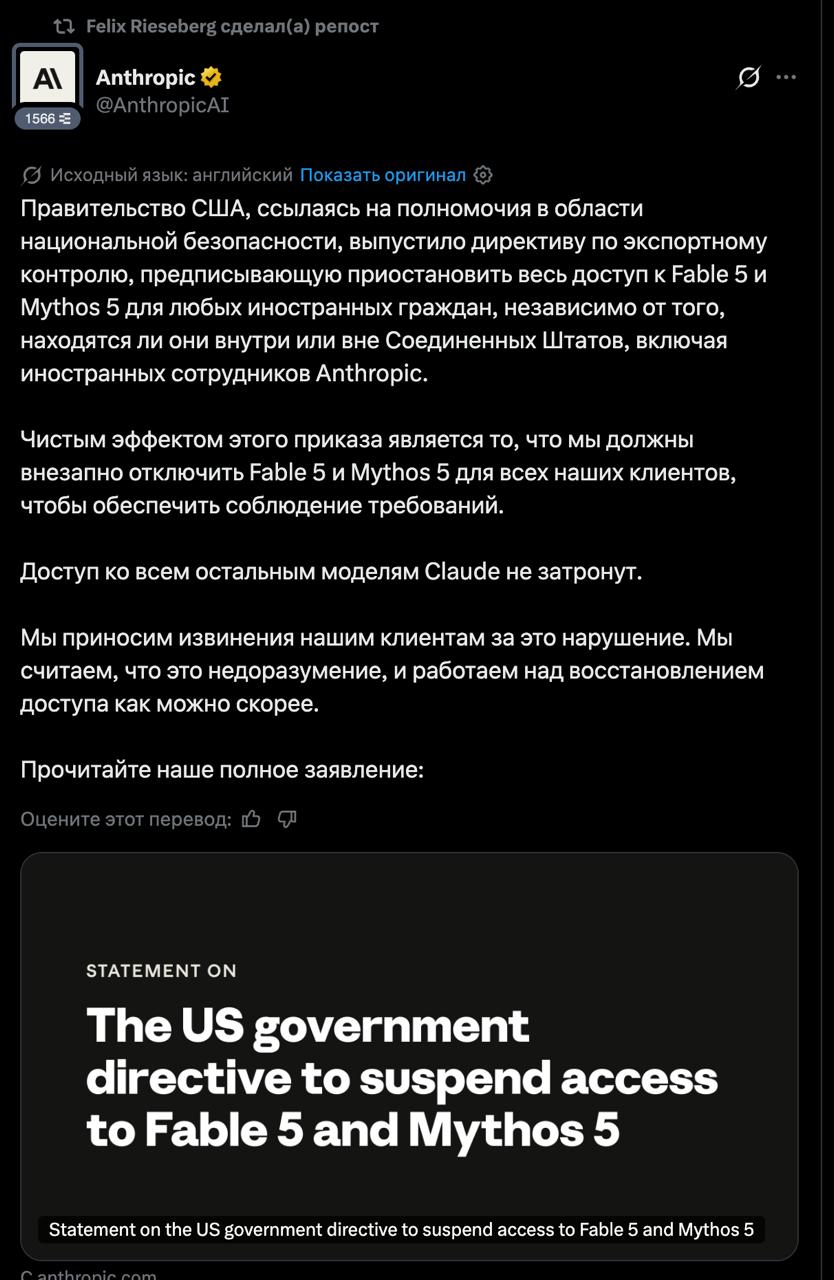Image resolution: width=834 pixels, height=1280 pixels.
Task: Rate the translation with thumbs down
Action: [x=287, y=819]
